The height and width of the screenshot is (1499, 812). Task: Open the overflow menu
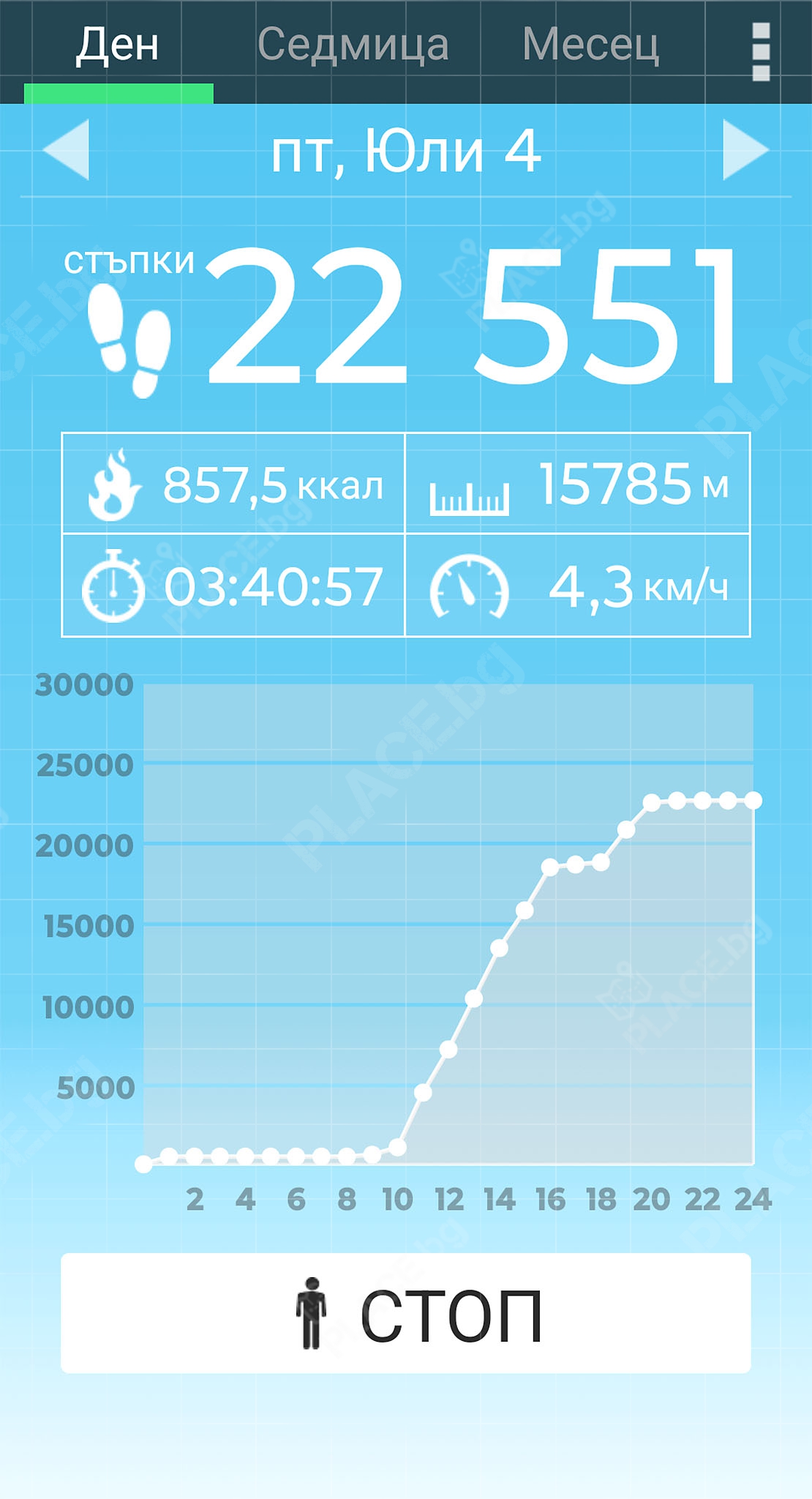[761, 51]
